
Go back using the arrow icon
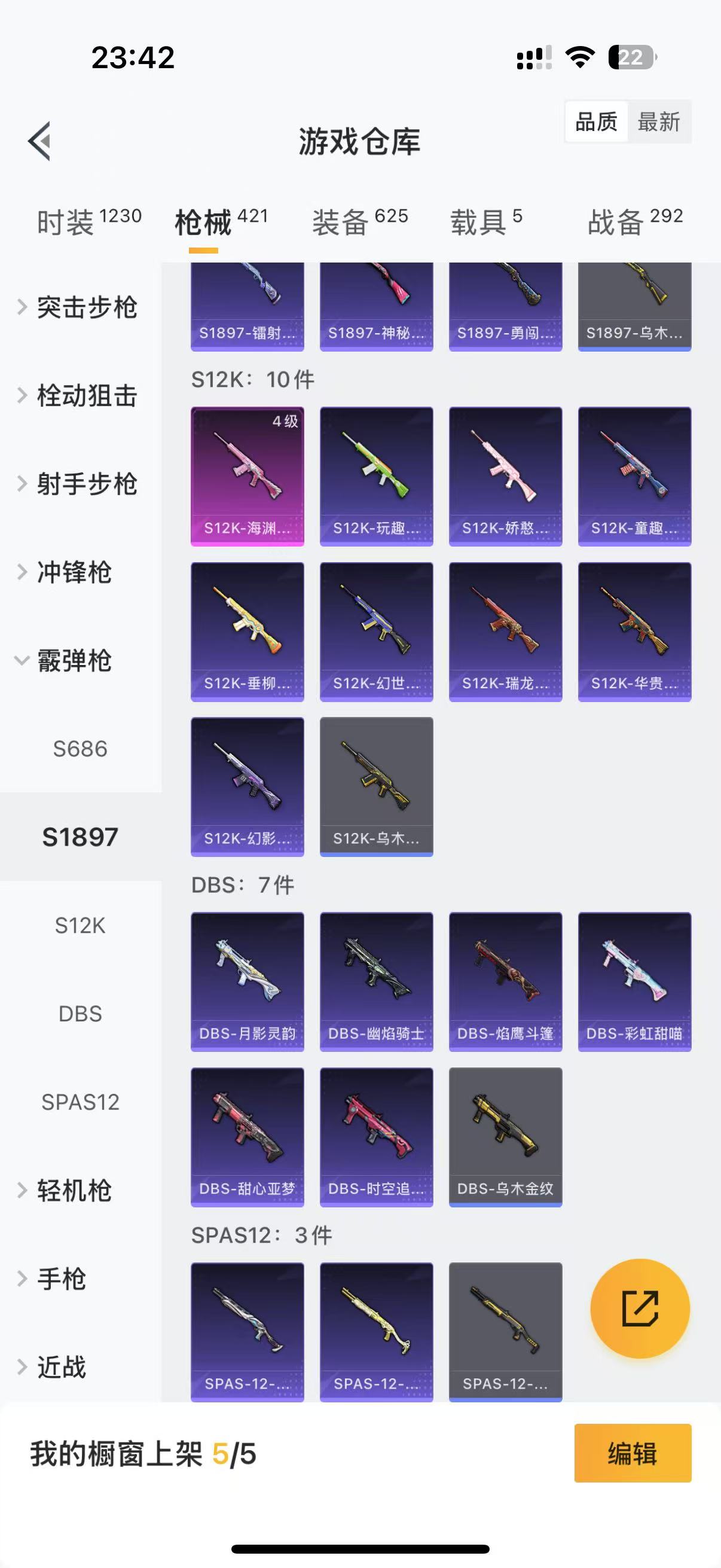pos(40,141)
